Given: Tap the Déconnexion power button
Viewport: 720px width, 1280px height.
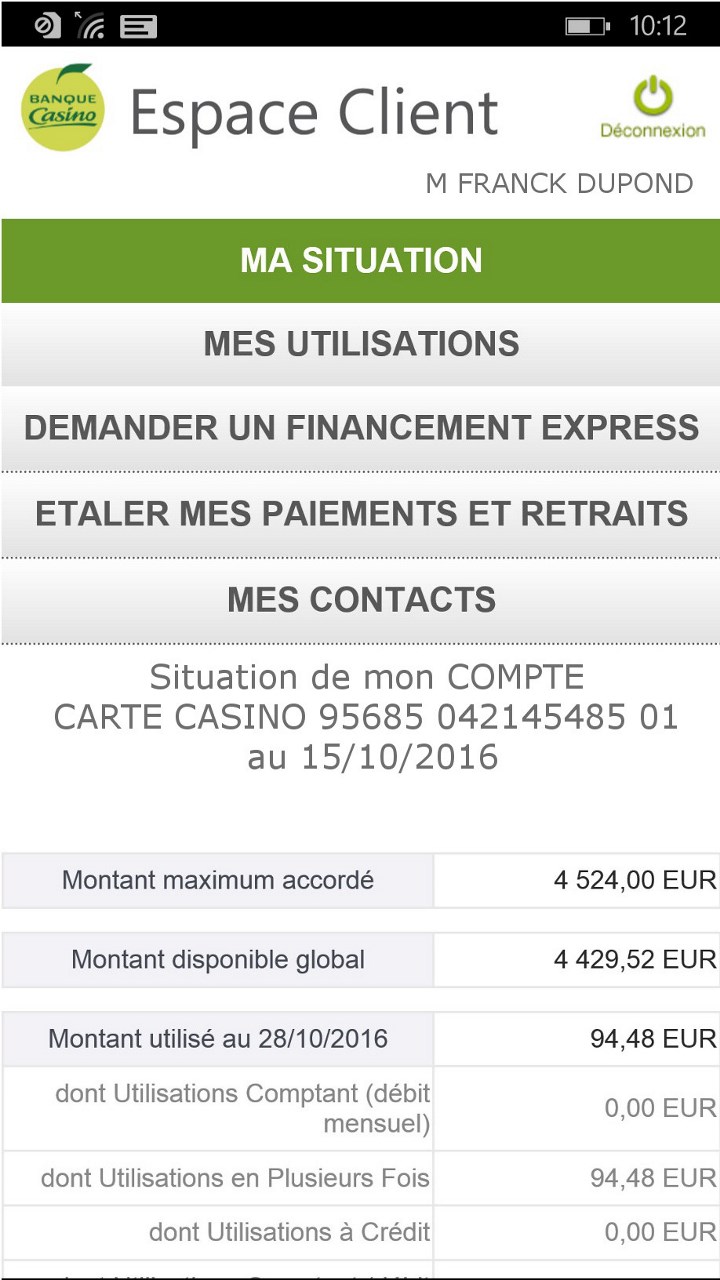Looking at the screenshot, I should pyautogui.click(x=652, y=106).
